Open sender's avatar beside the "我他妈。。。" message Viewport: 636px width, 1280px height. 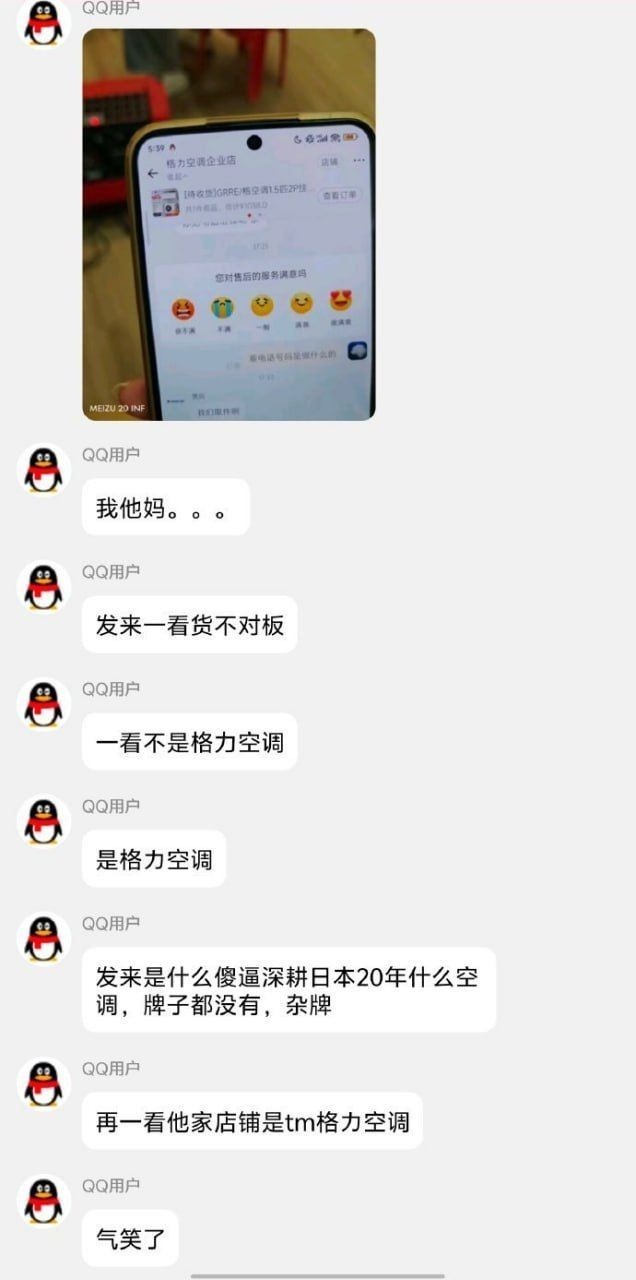coord(44,469)
